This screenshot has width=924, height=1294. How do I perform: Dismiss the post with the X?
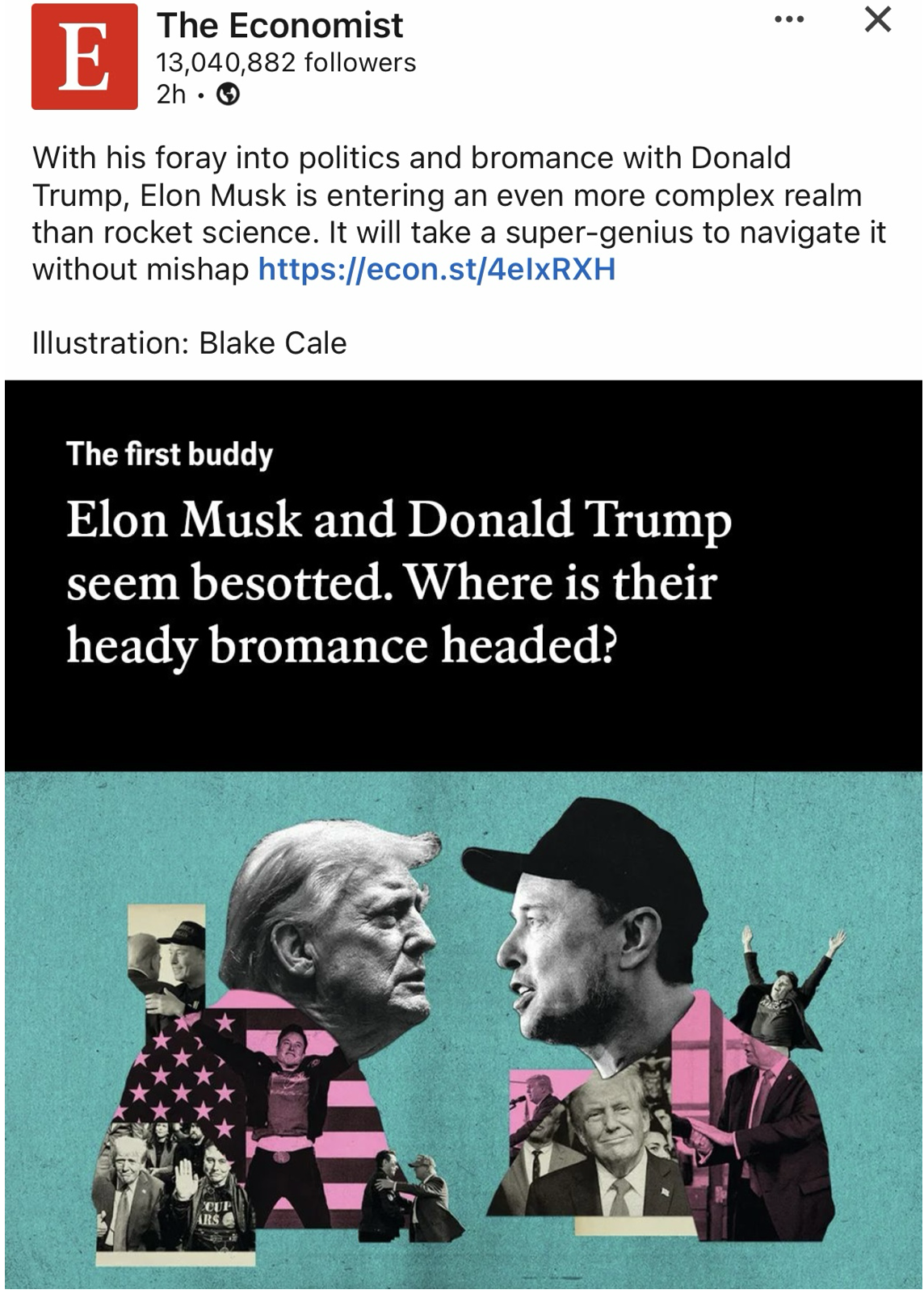click(877, 19)
